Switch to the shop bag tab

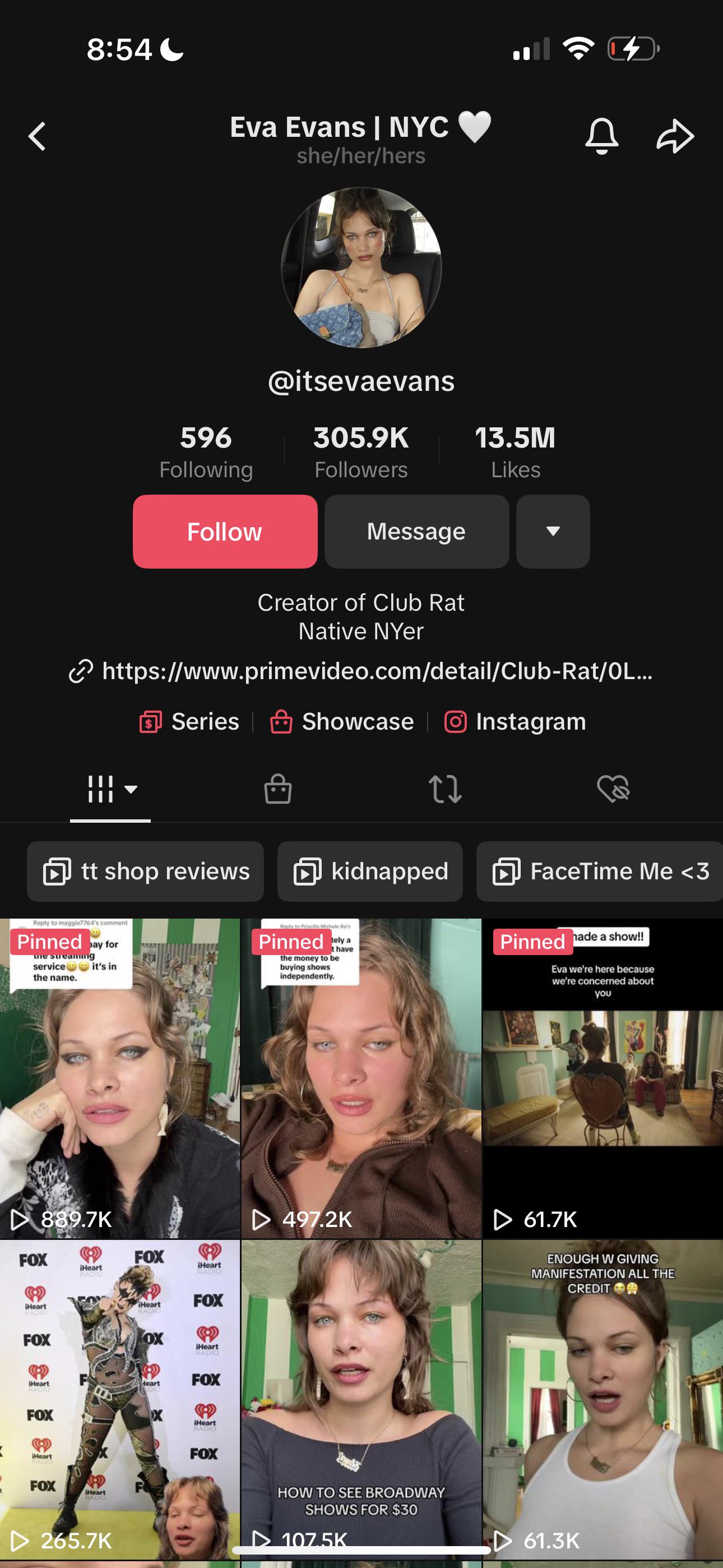277,790
